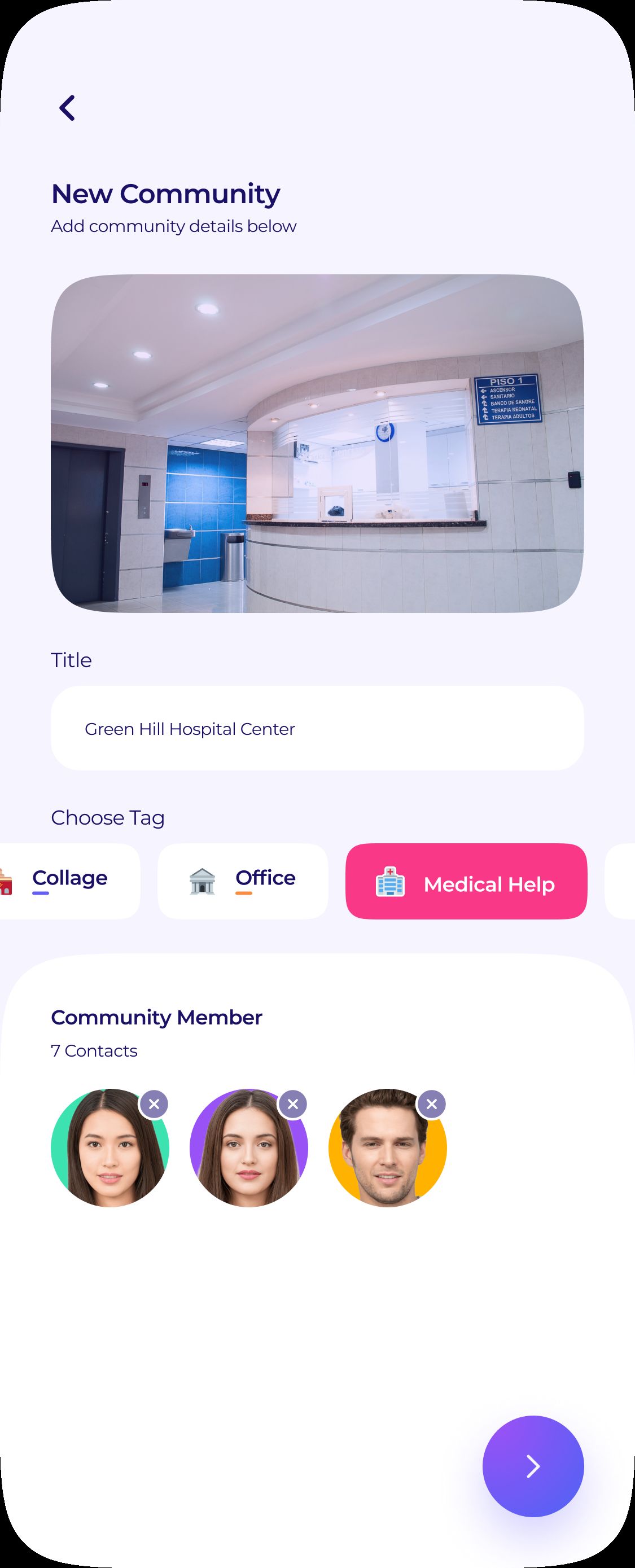Remove the member with yellow background
Viewport: 635px width, 1568px height.
432,1104
